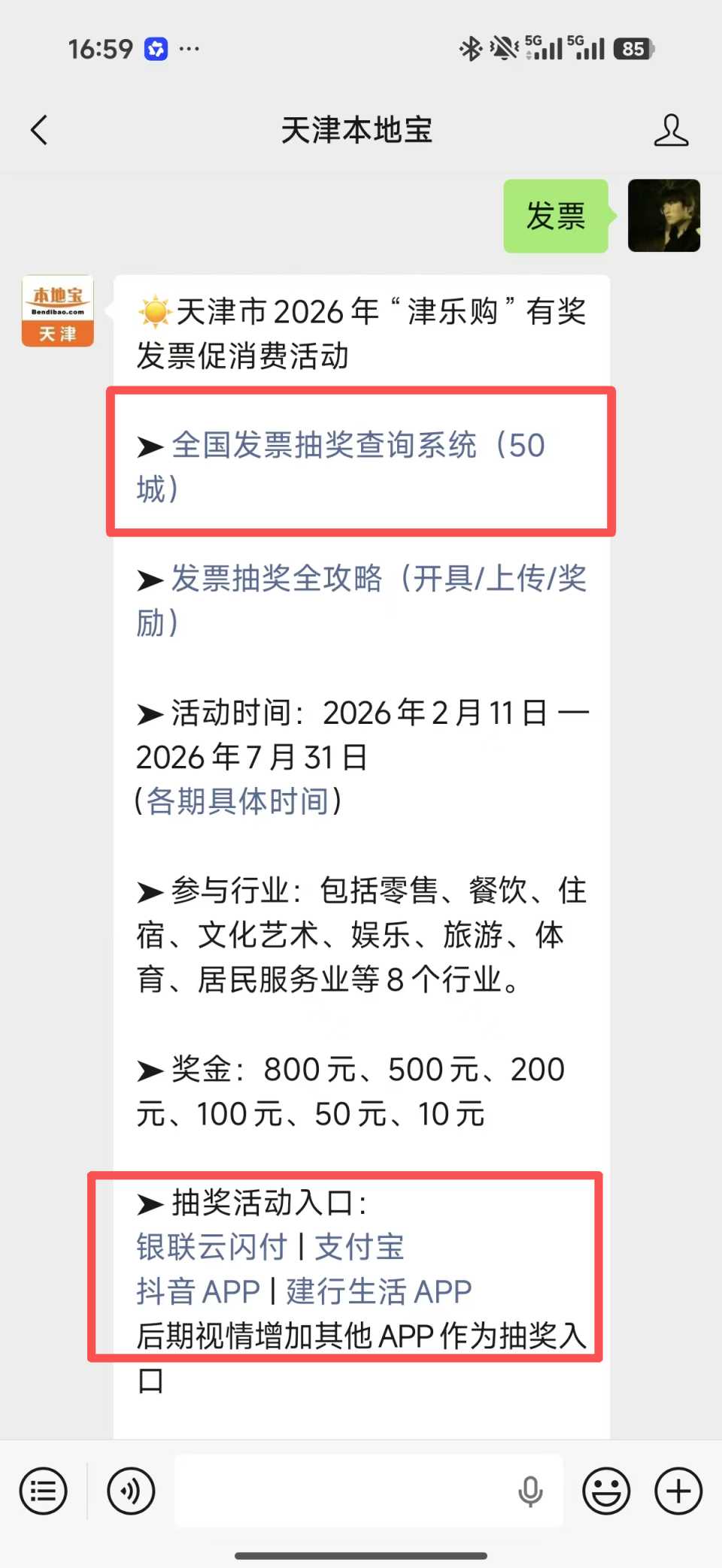Open the 抖音 APP entry link
Image resolution: width=722 pixels, height=1568 pixels.
pos(196,1291)
